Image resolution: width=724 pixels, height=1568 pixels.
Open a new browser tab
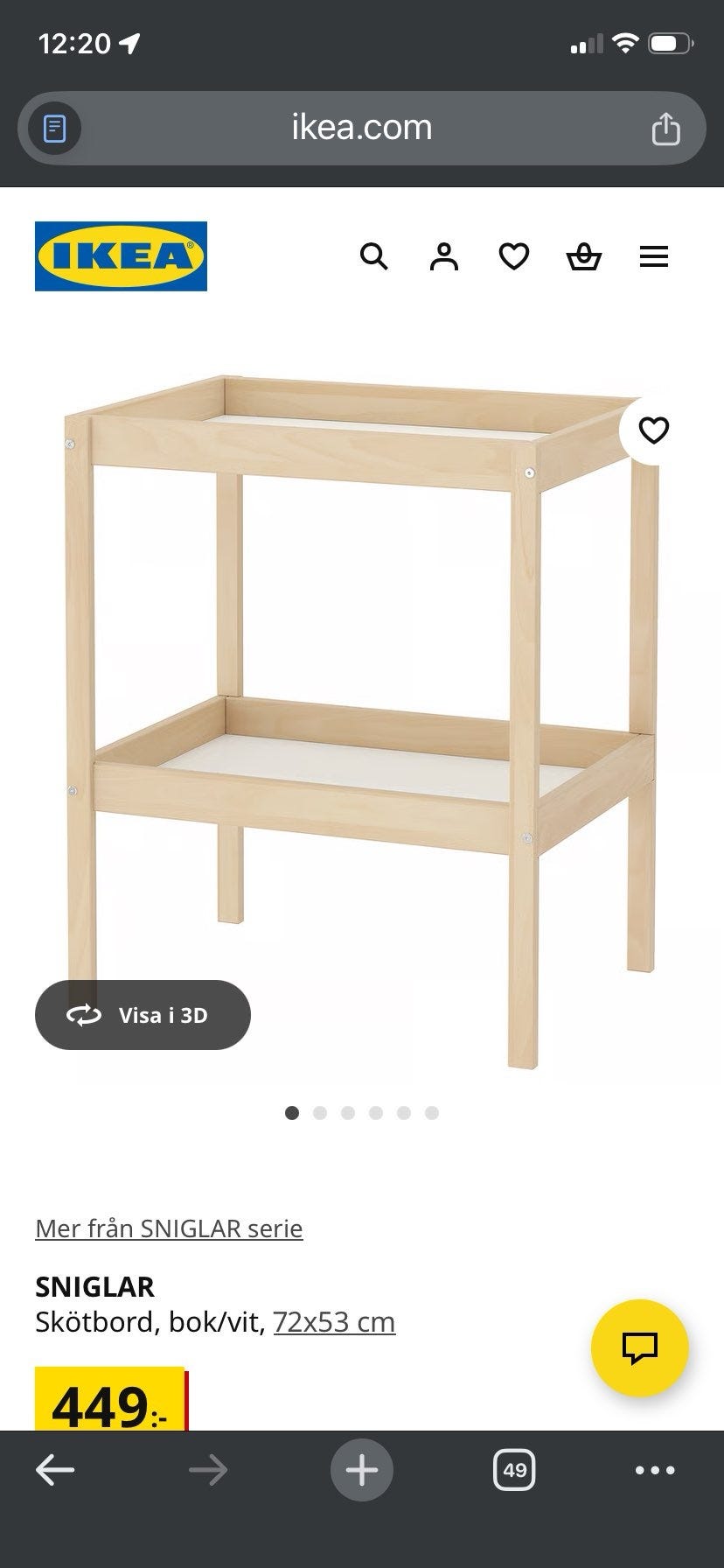pos(362,1470)
